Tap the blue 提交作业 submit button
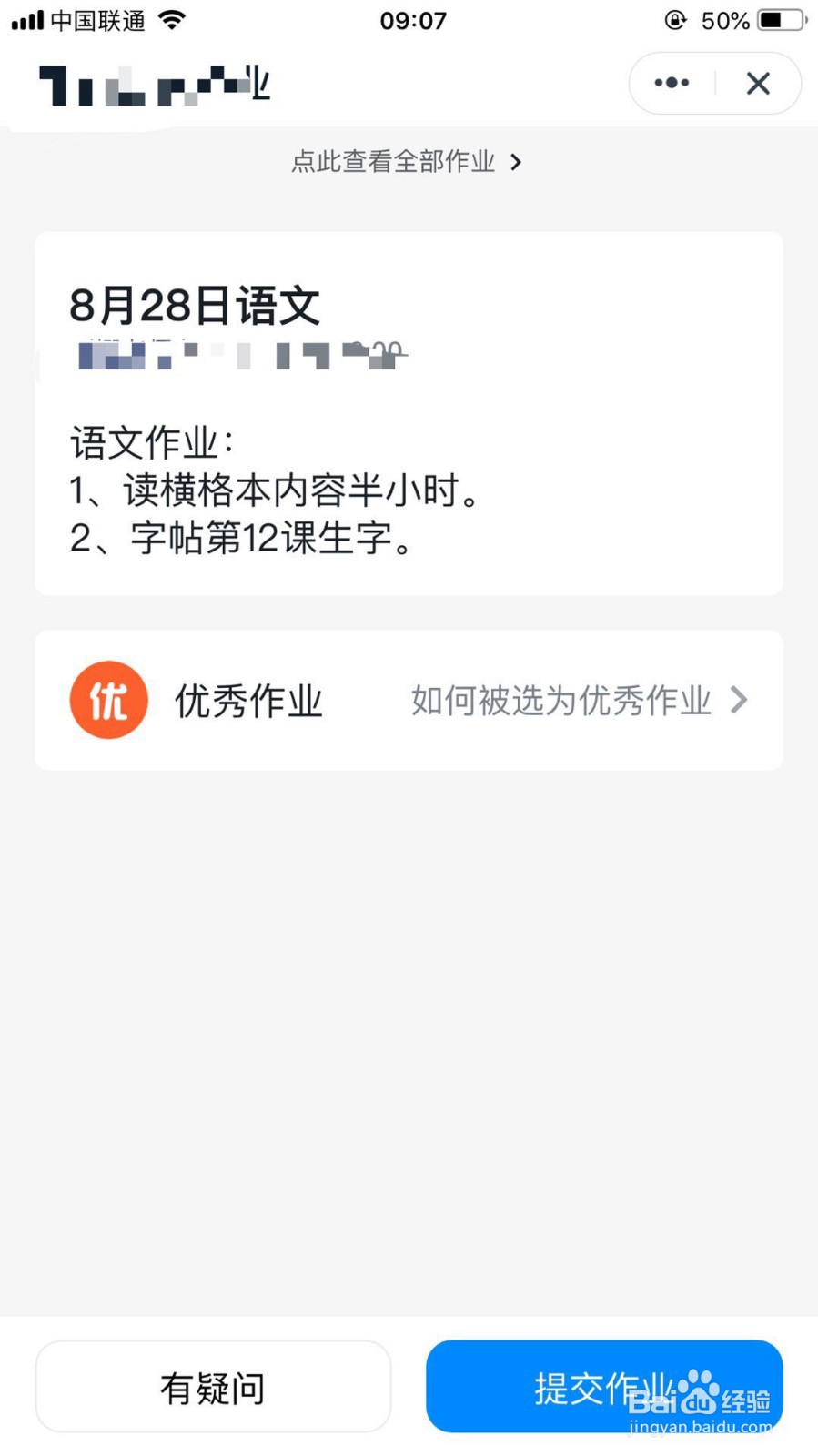 [603, 1386]
